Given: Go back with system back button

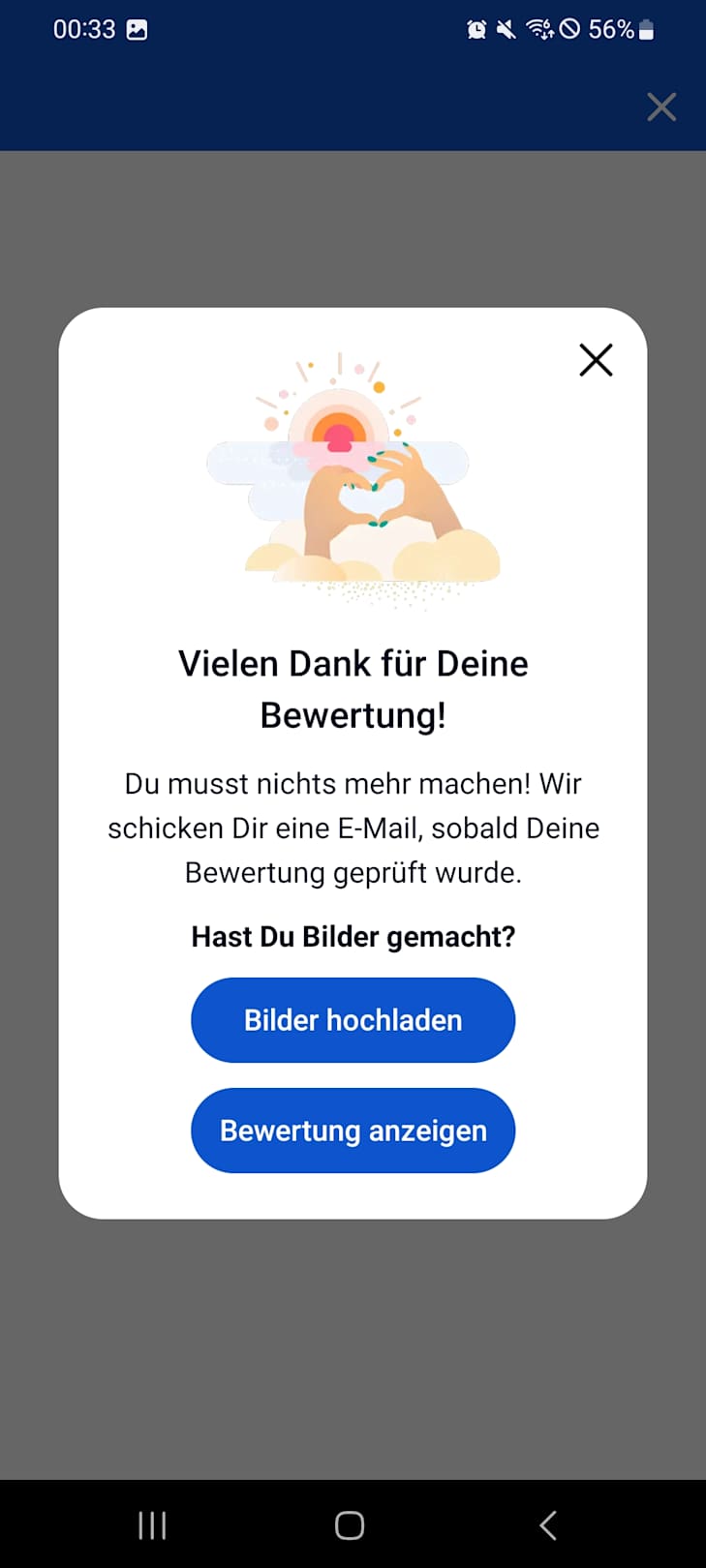Looking at the screenshot, I should (548, 1525).
